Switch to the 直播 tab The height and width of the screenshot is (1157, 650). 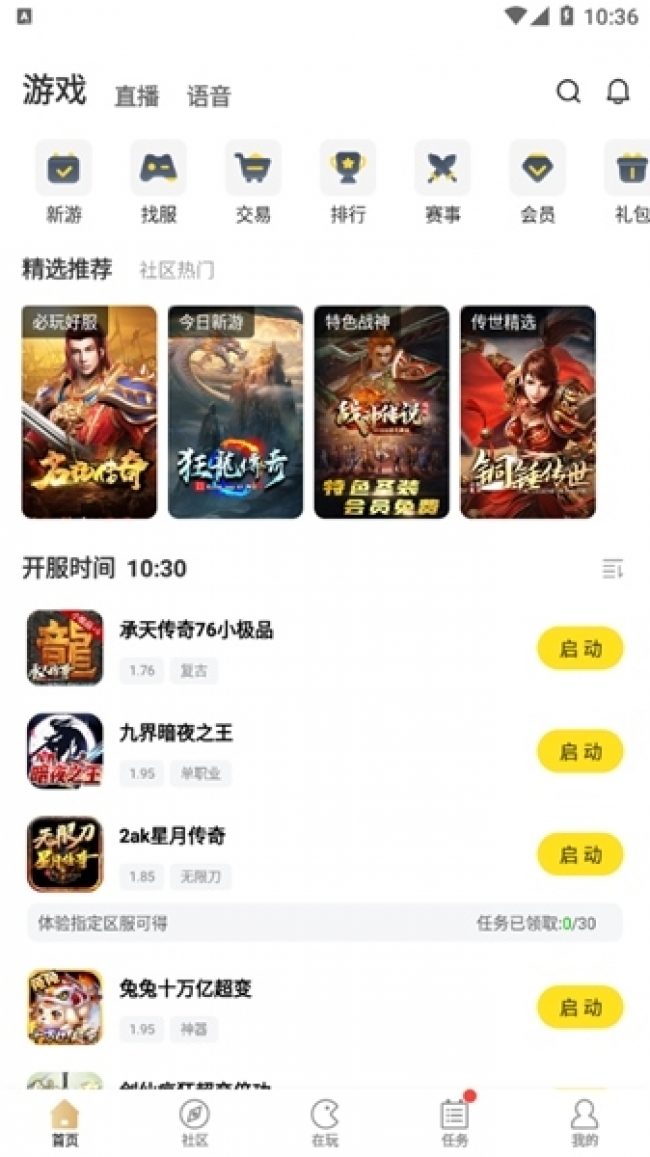pos(137,96)
